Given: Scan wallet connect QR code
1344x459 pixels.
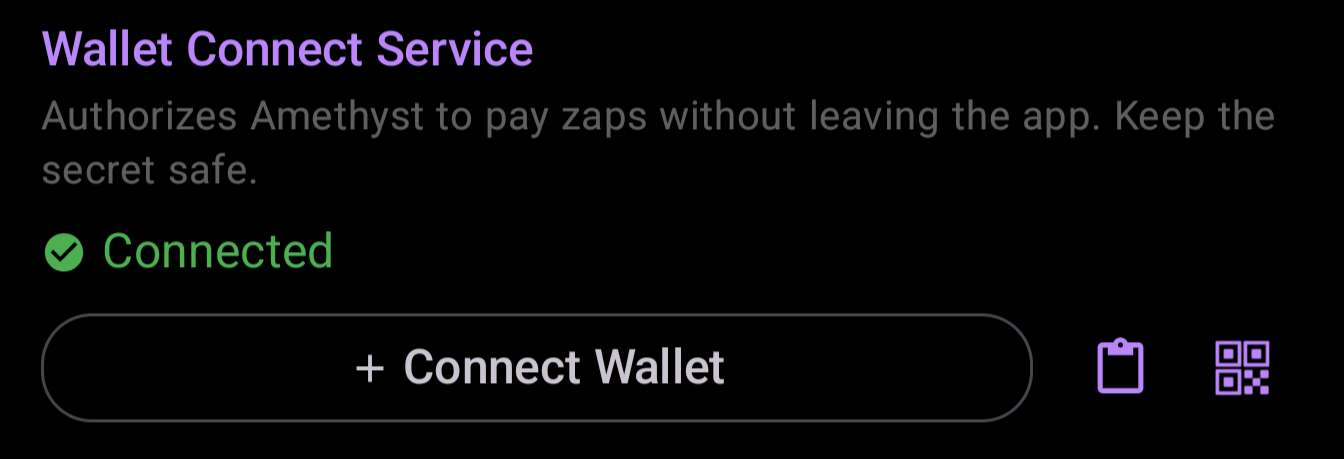Looking at the screenshot, I should coord(1242,367).
